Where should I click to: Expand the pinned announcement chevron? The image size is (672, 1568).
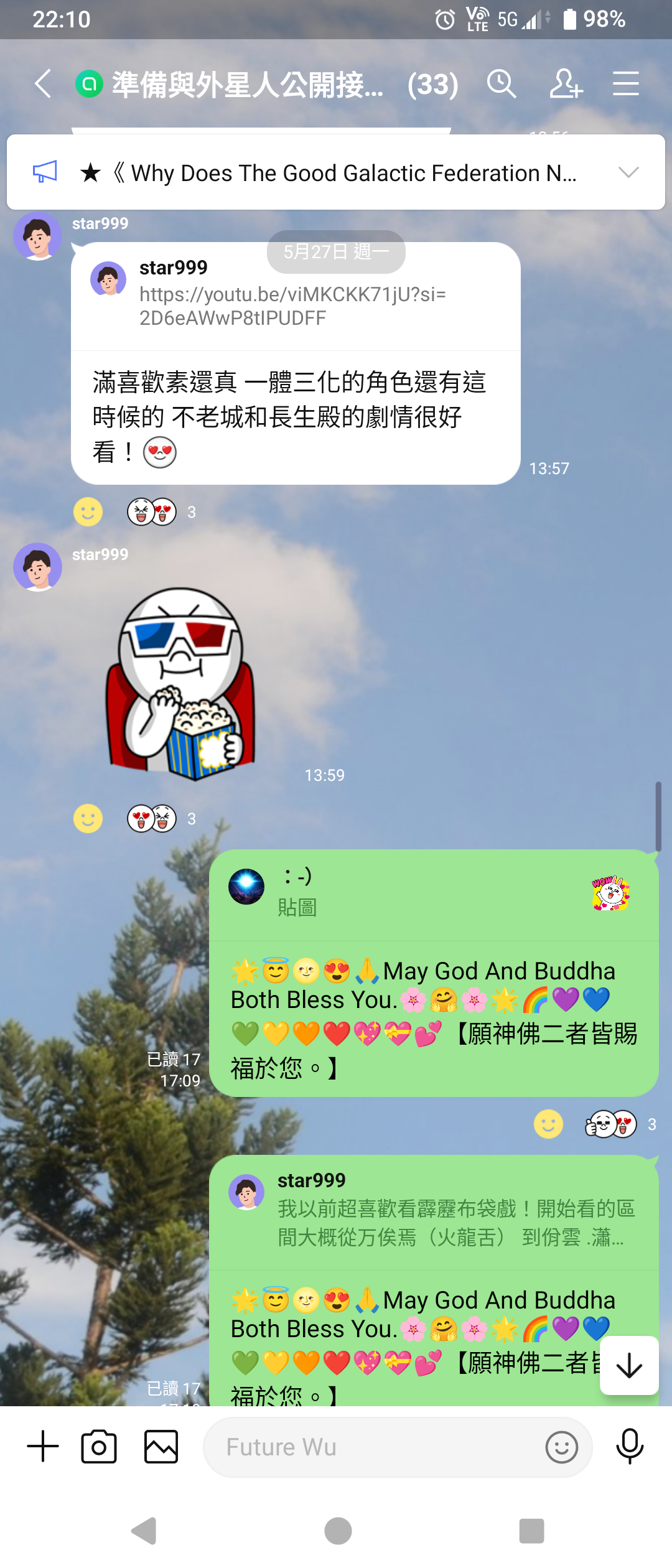(x=628, y=172)
